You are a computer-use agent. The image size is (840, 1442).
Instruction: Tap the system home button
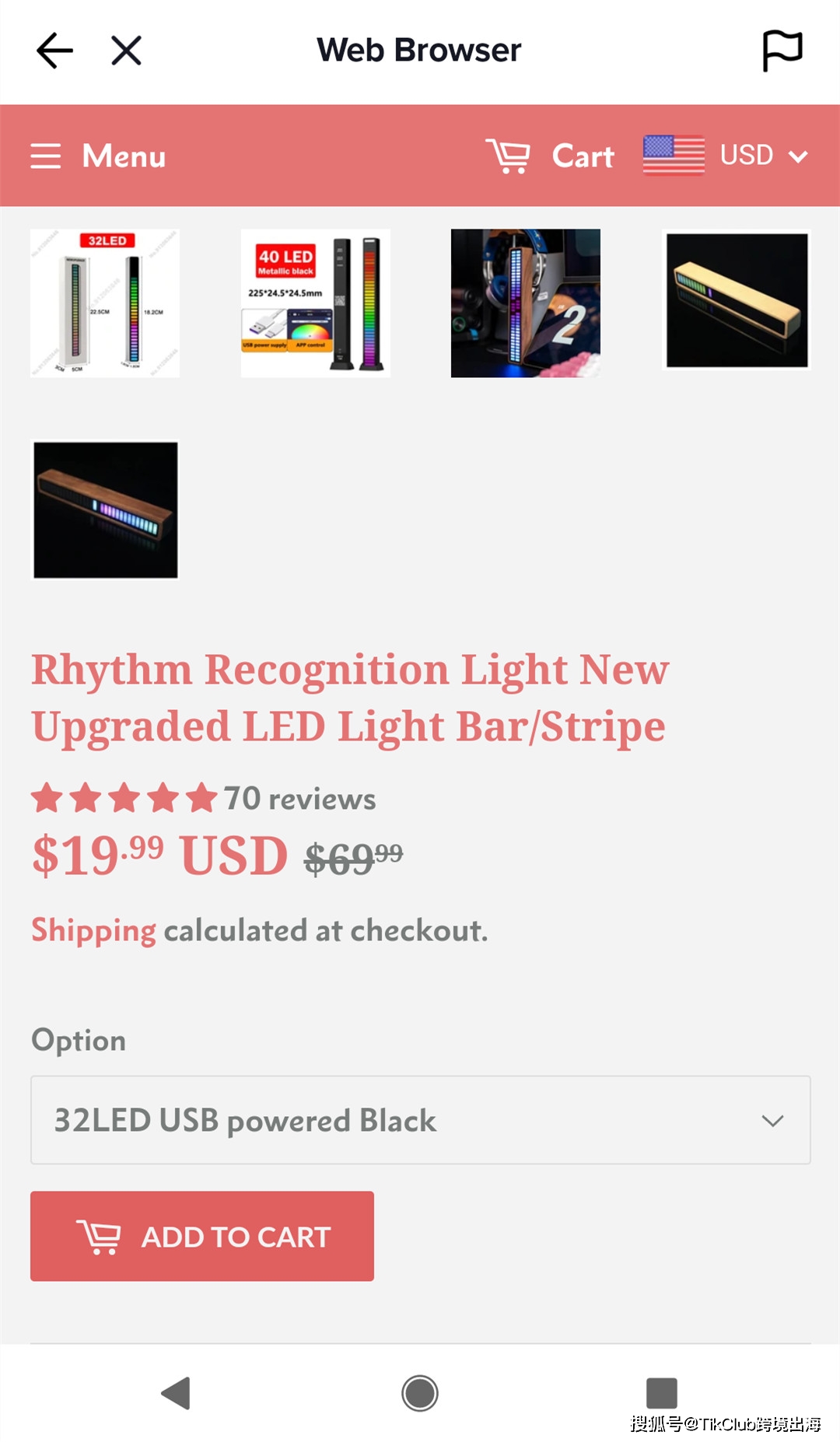(420, 1393)
